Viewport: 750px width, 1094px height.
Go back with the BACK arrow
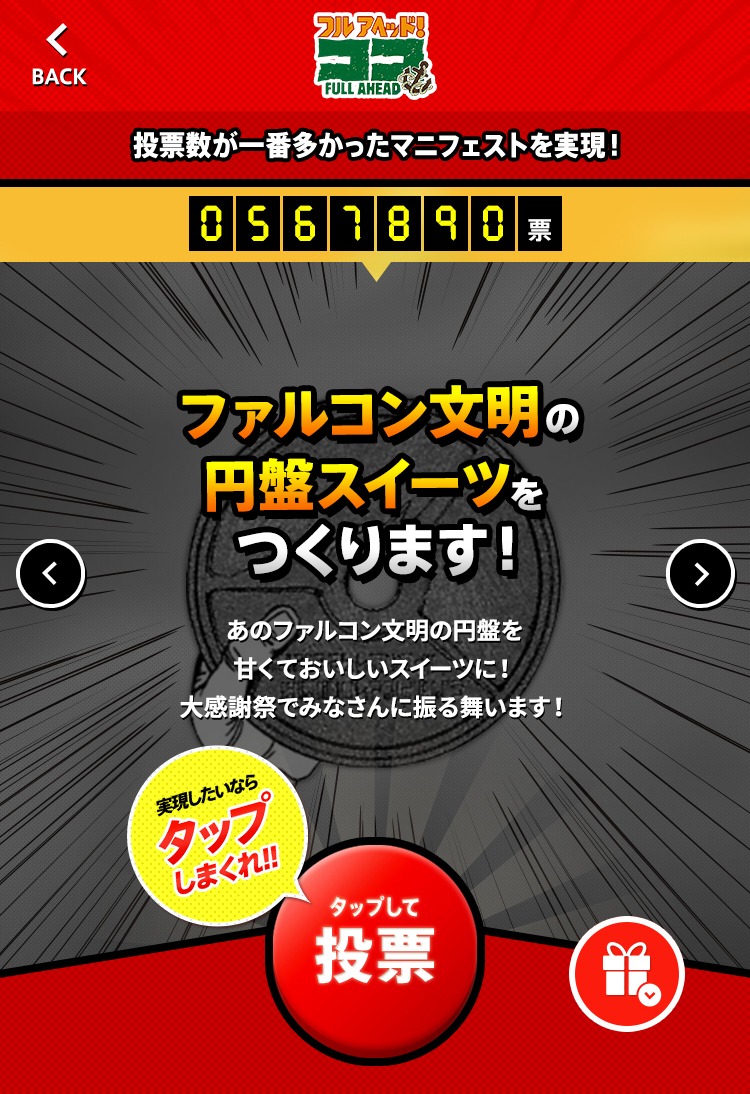(58, 54)
